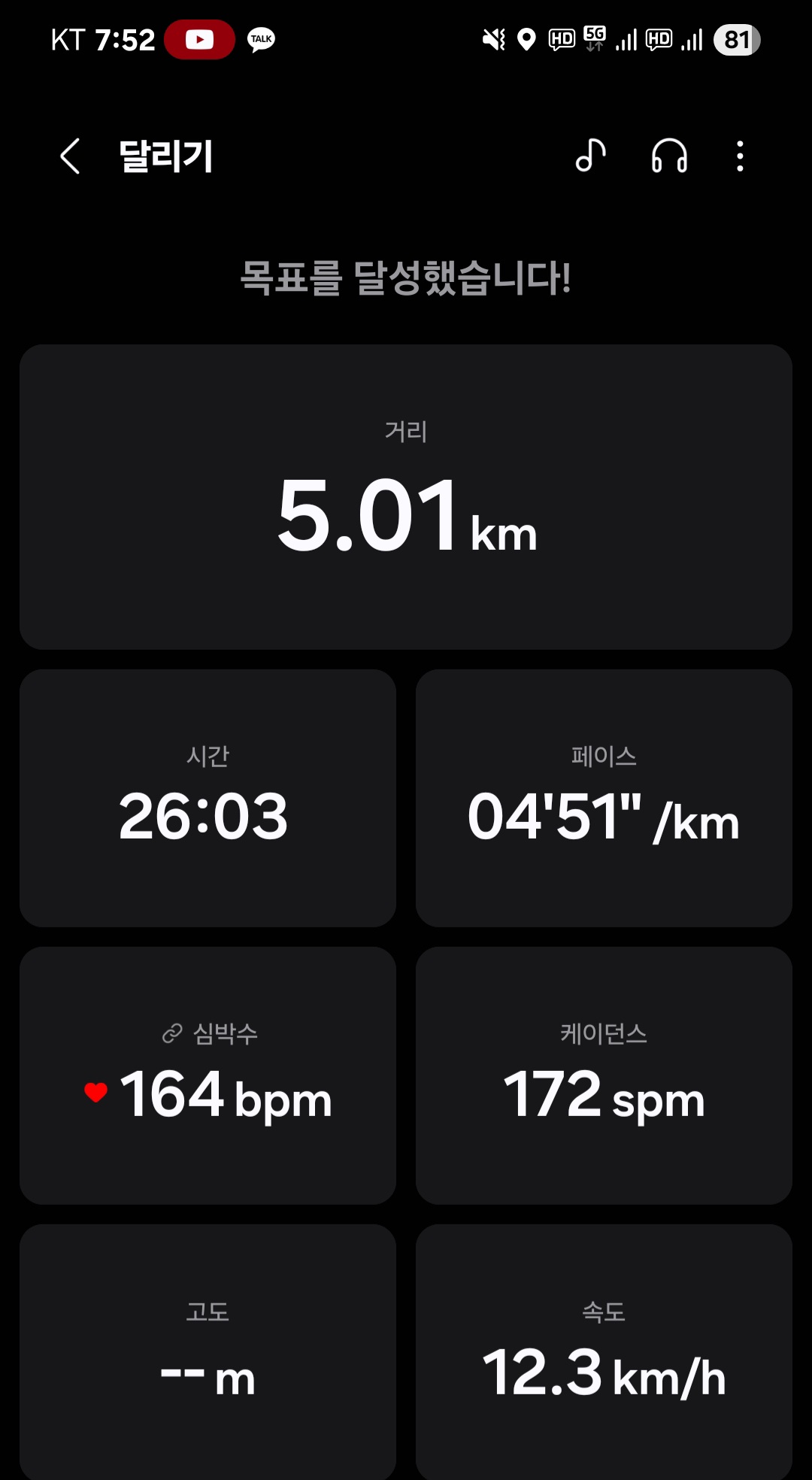Open the music note control
The image size is (812, 1480).
(591, 156)
